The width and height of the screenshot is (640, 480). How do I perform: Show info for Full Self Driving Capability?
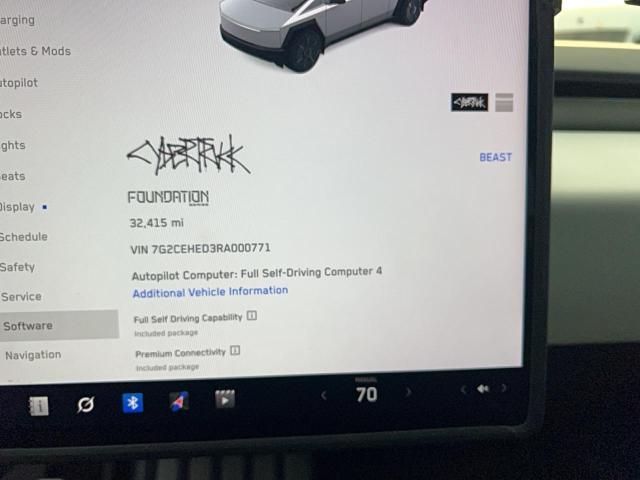tap(252, 316)
